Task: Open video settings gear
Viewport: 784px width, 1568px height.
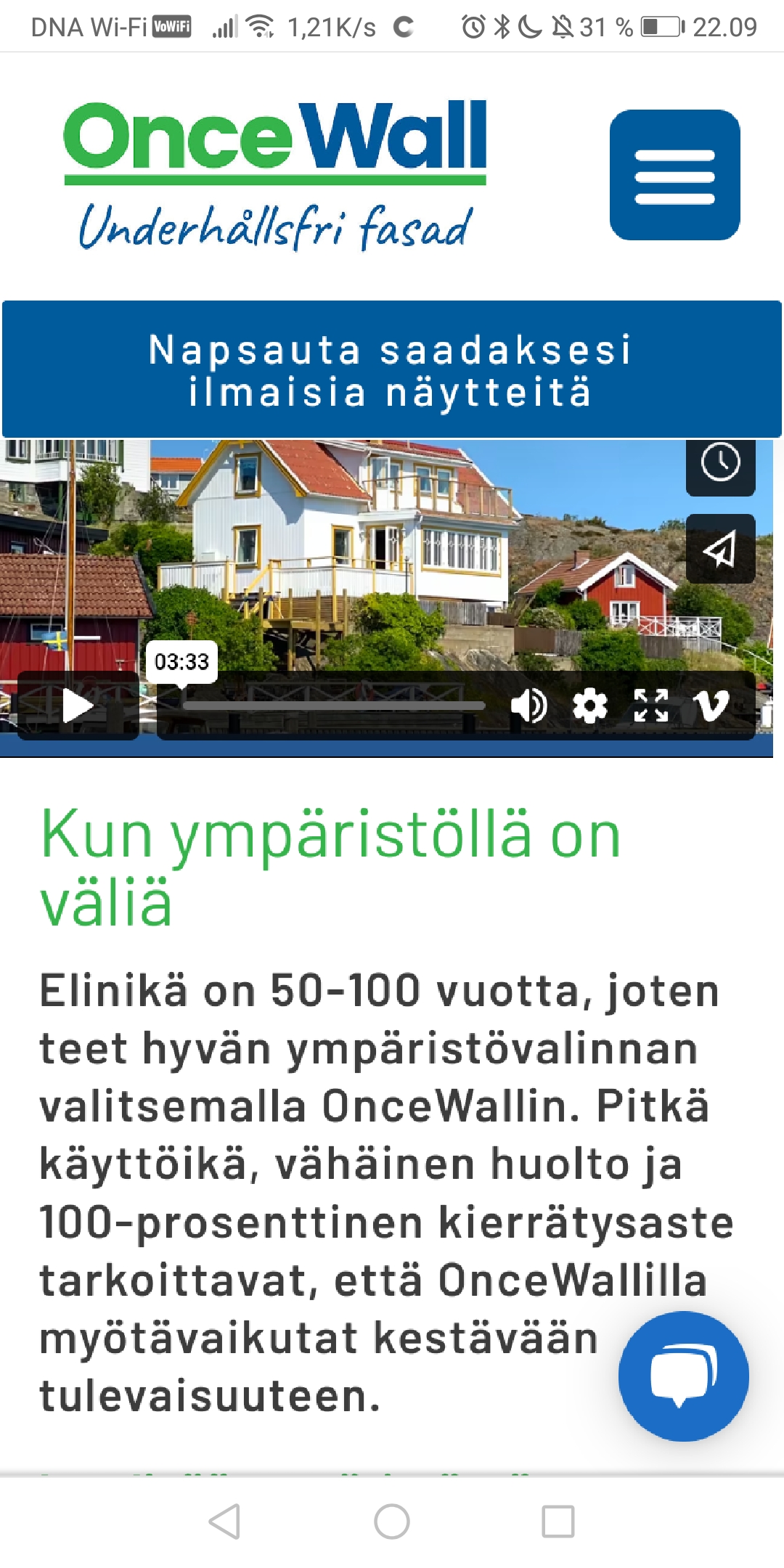Action: tap(589, 706)
